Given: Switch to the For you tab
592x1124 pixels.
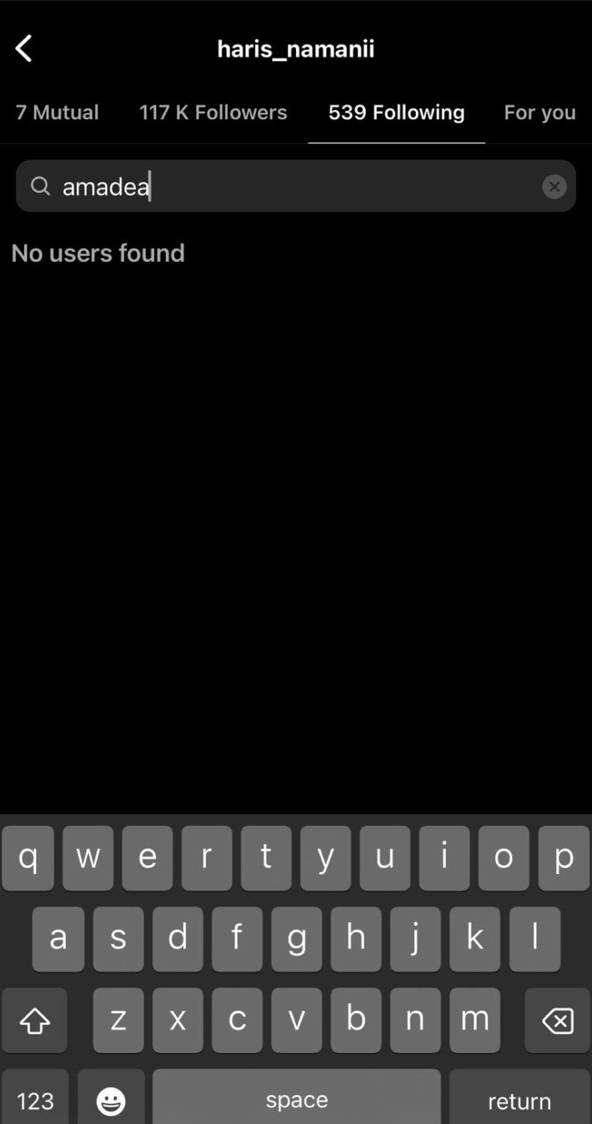Looking at the screenshot, I should (540, 113).
